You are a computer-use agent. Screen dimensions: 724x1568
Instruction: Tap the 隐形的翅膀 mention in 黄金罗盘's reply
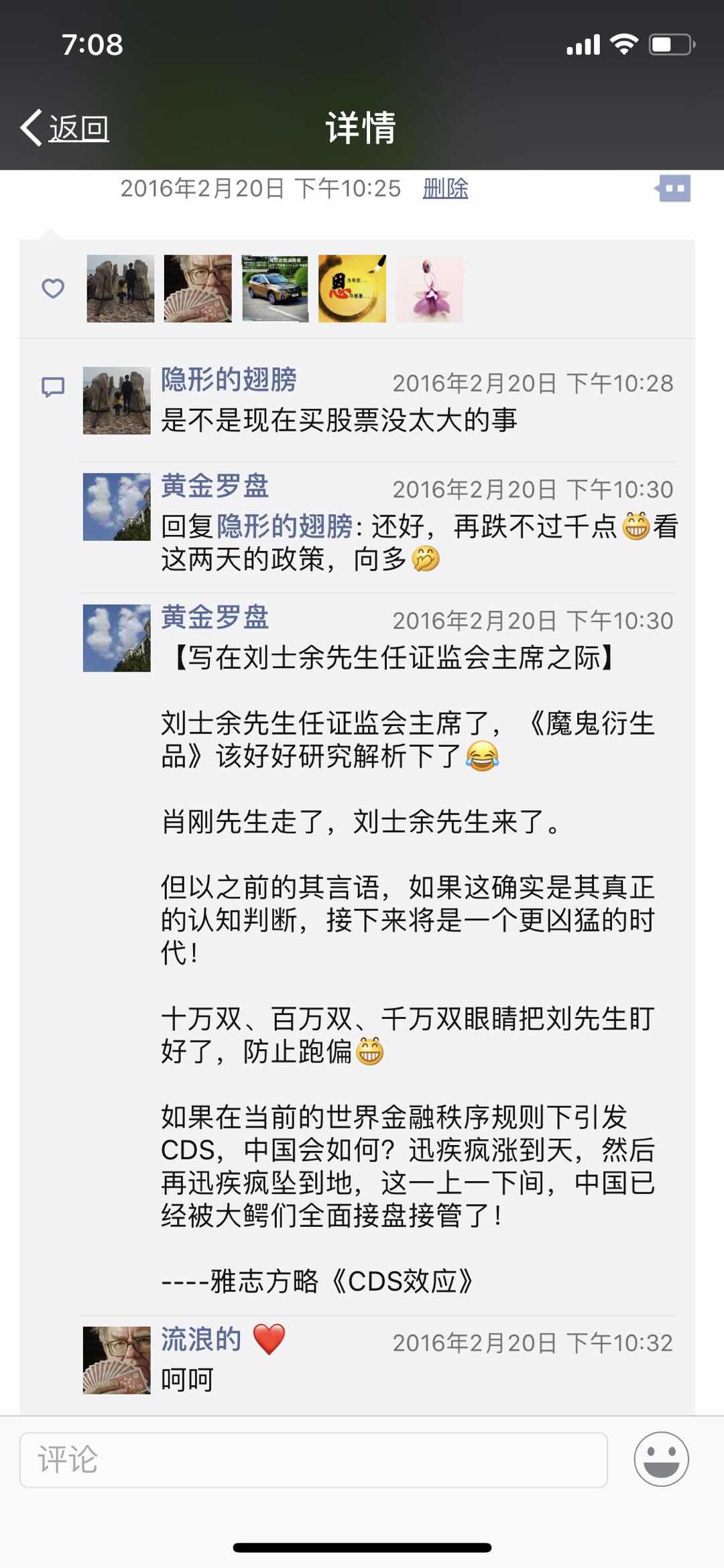(x=285, y=526)
